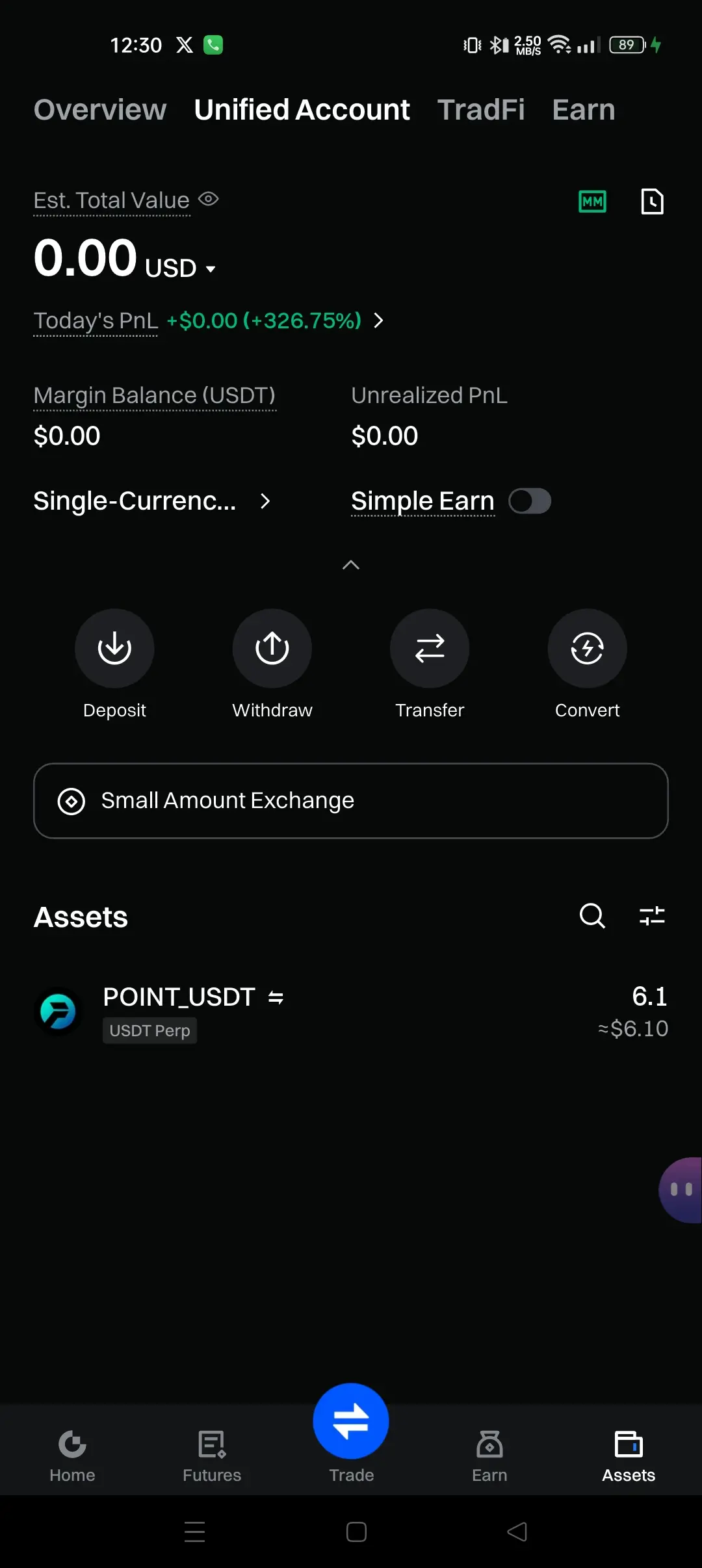Viewport: 702px width, 1568px height.
Task: Collapse the account details section
Action: point(351,565)
